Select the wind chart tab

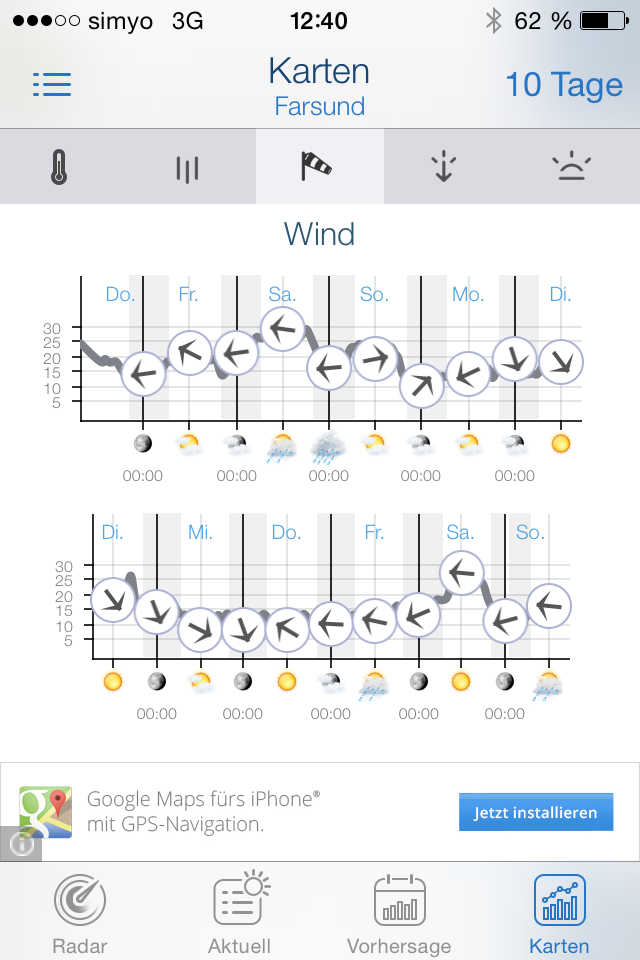pos(318,167)
